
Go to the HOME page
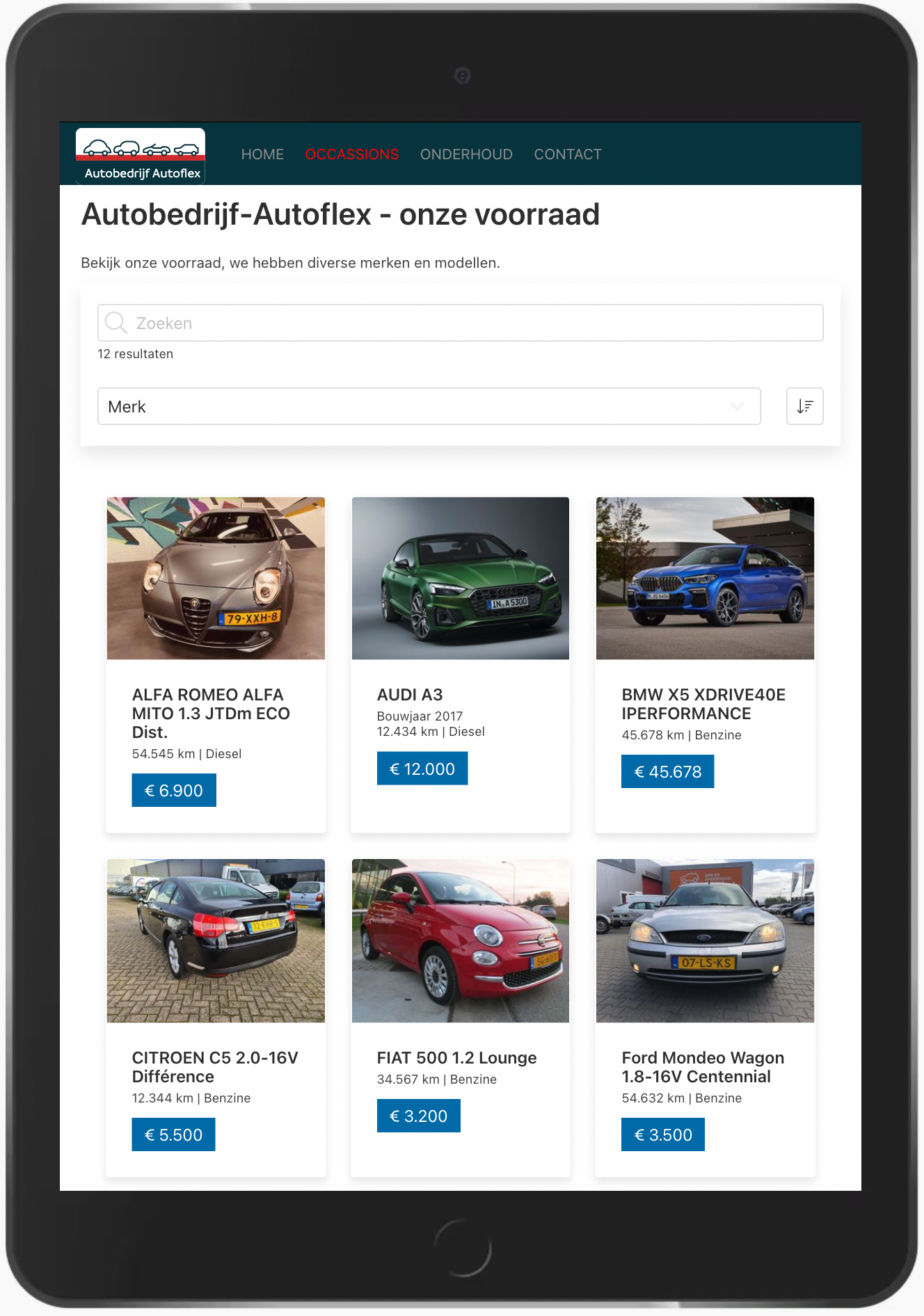click(262, 154)
